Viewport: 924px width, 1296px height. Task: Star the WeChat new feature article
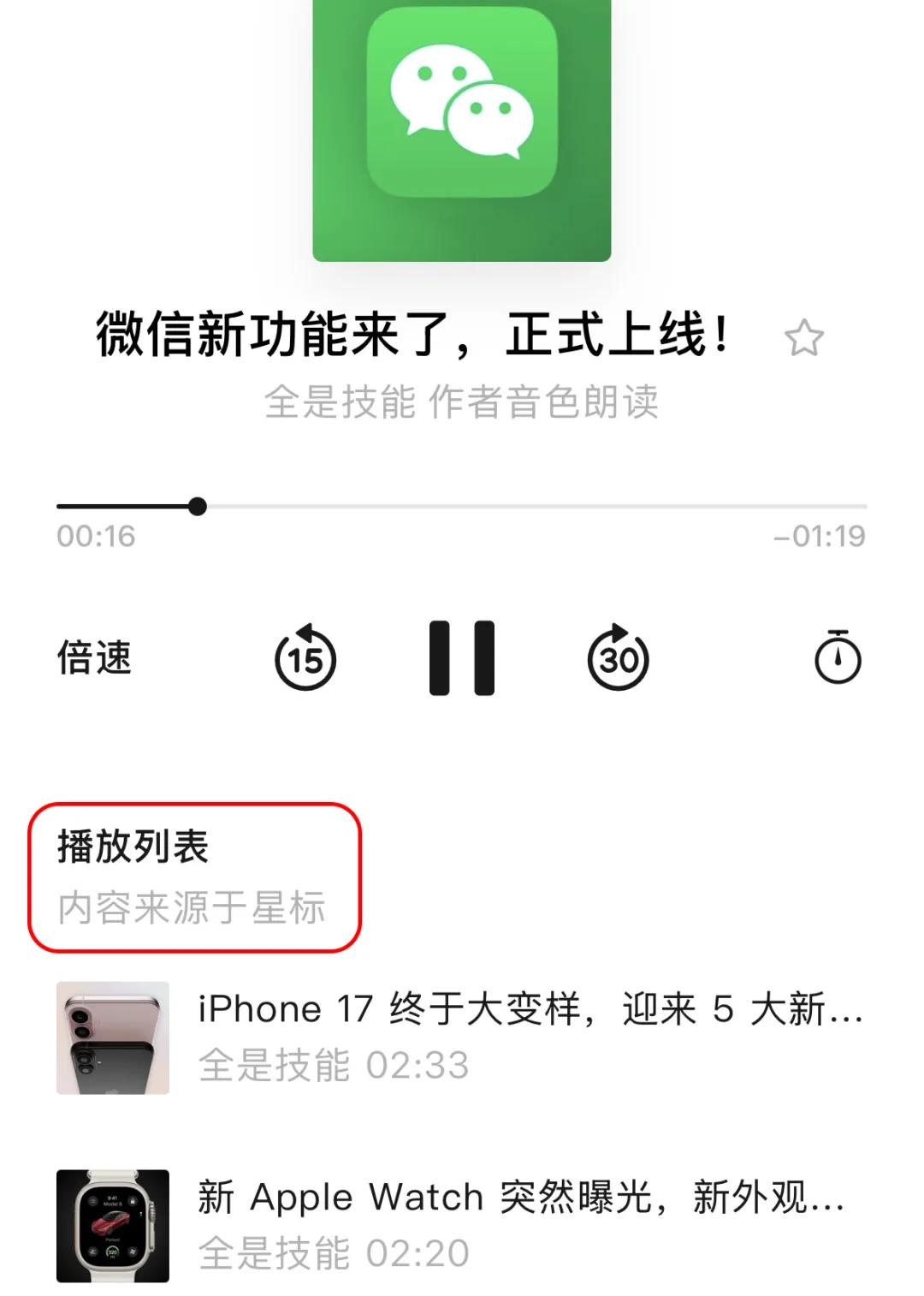pos(803,338)
